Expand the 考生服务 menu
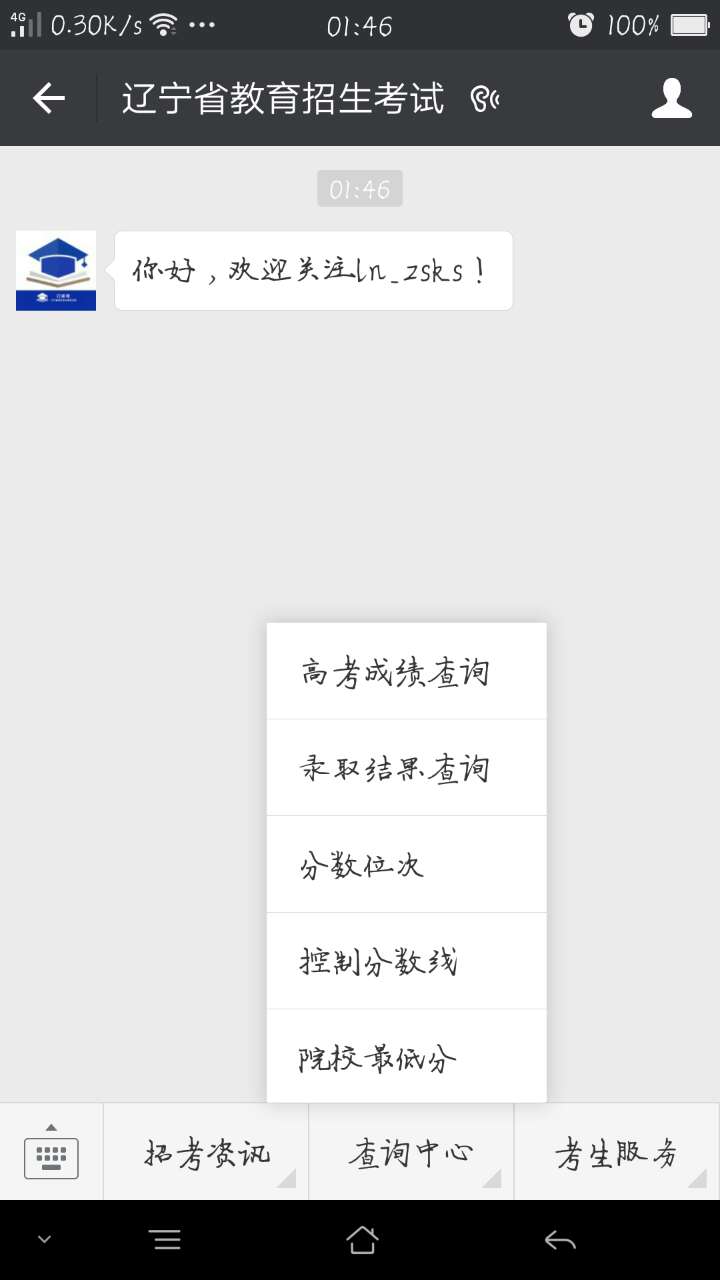This screenshot has width=720, height=1280. coord(615,1152)
